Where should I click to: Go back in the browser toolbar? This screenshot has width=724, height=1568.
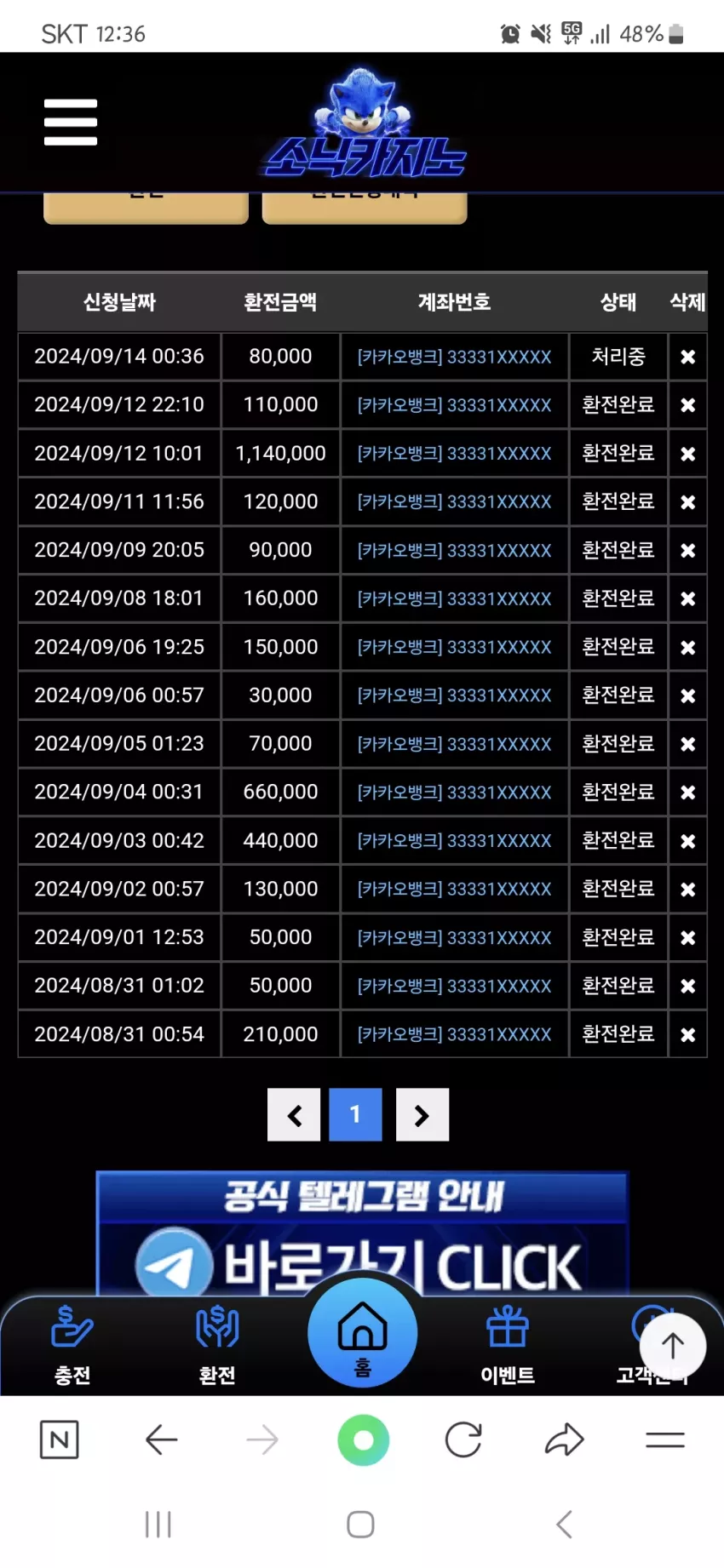pyautogui.click(x=161, y=1439)
